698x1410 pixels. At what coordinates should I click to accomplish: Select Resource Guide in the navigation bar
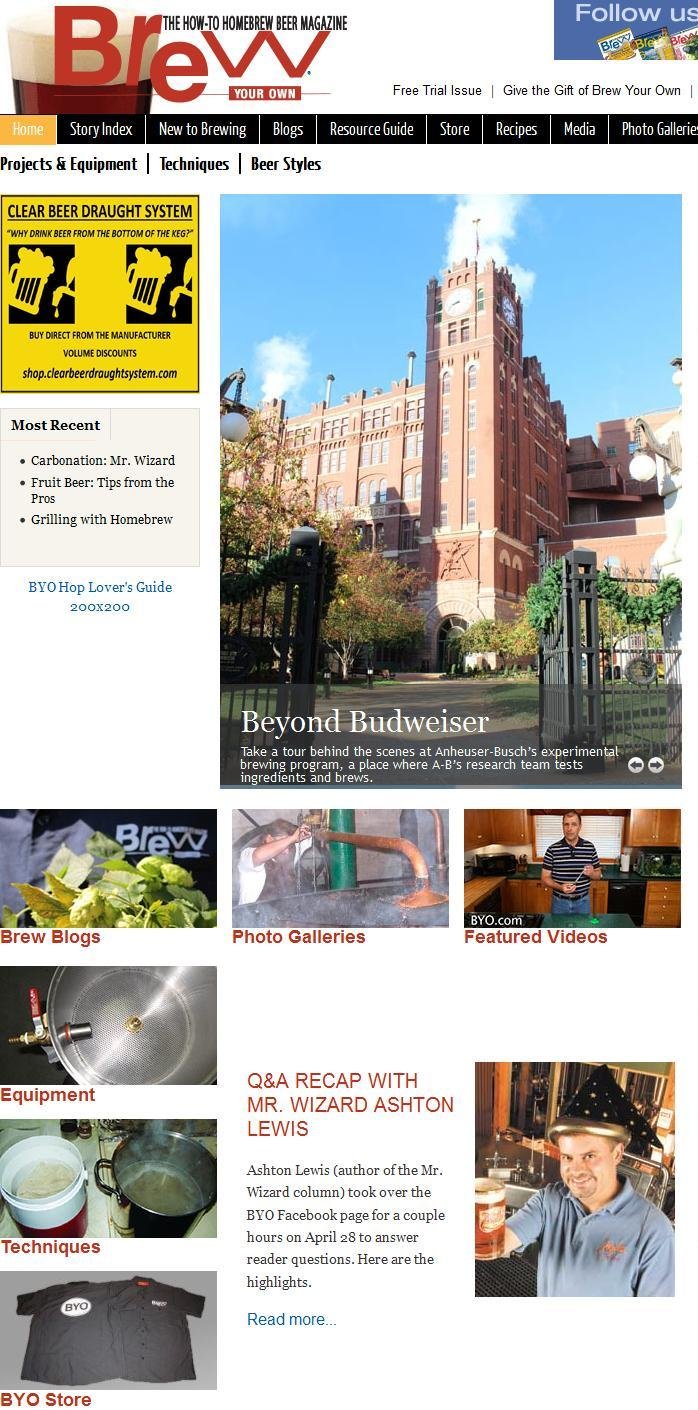(x=371, y=129)
